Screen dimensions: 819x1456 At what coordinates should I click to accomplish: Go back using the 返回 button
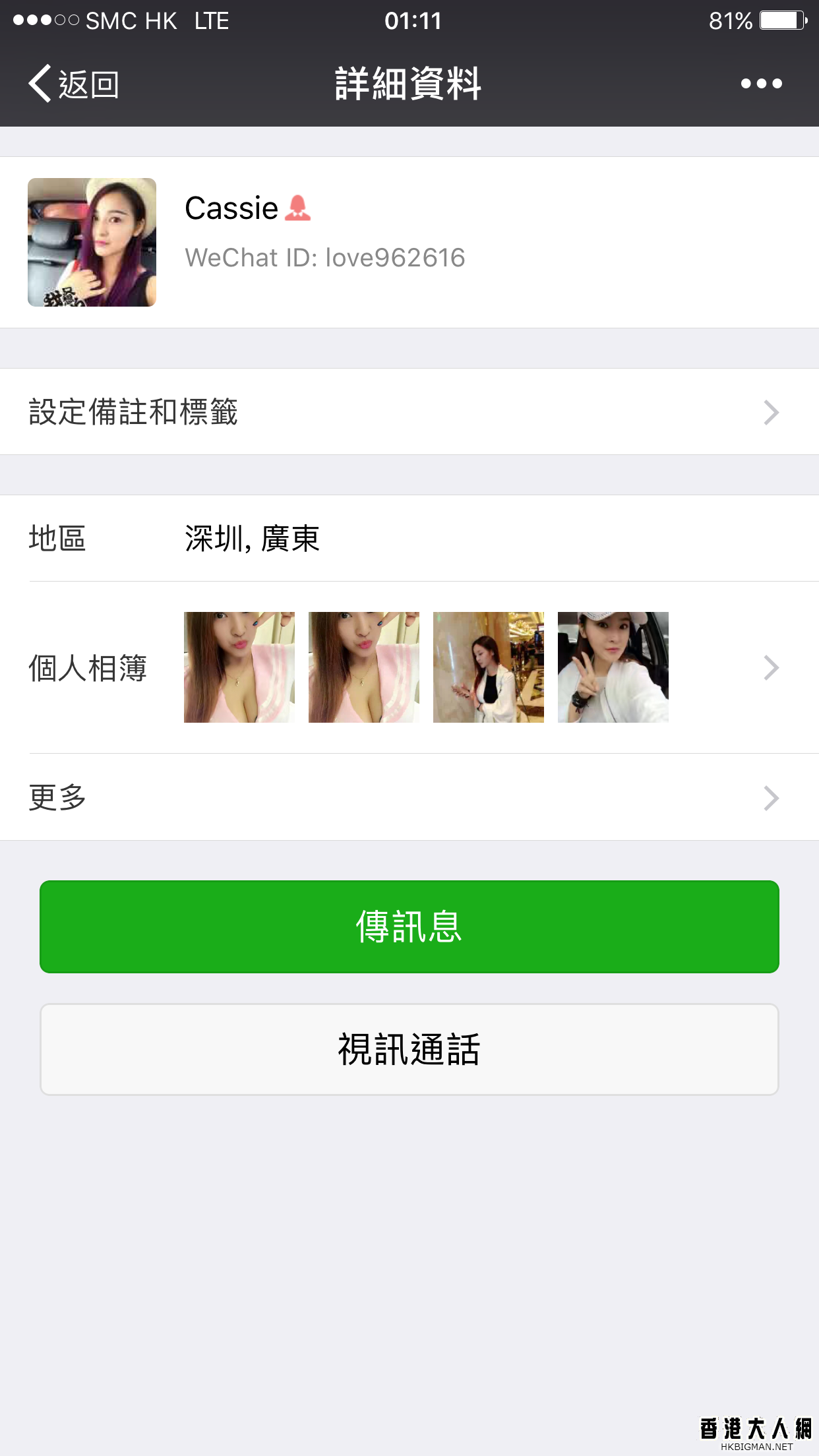click(74, 84)
